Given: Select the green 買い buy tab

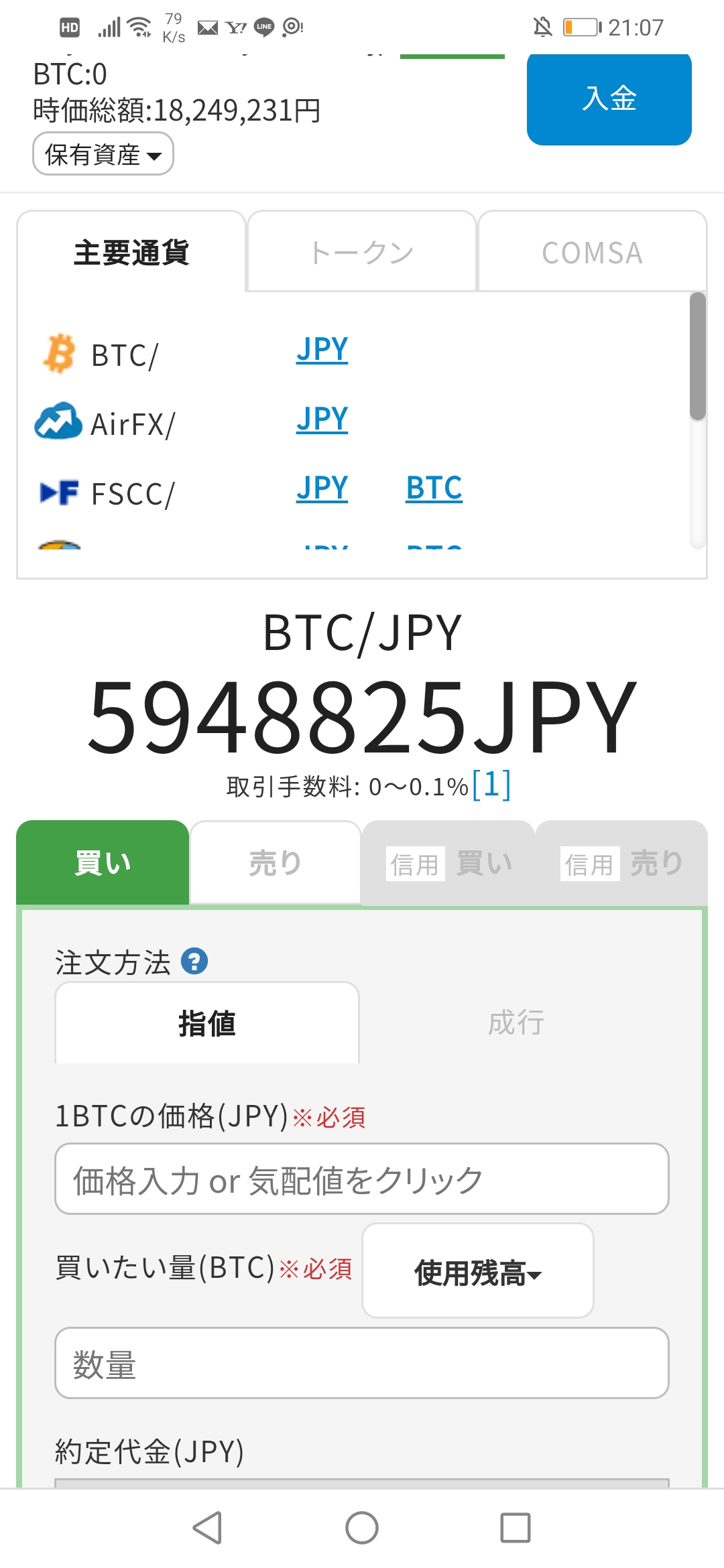Looking at the screenshot, I should point(103,862).
